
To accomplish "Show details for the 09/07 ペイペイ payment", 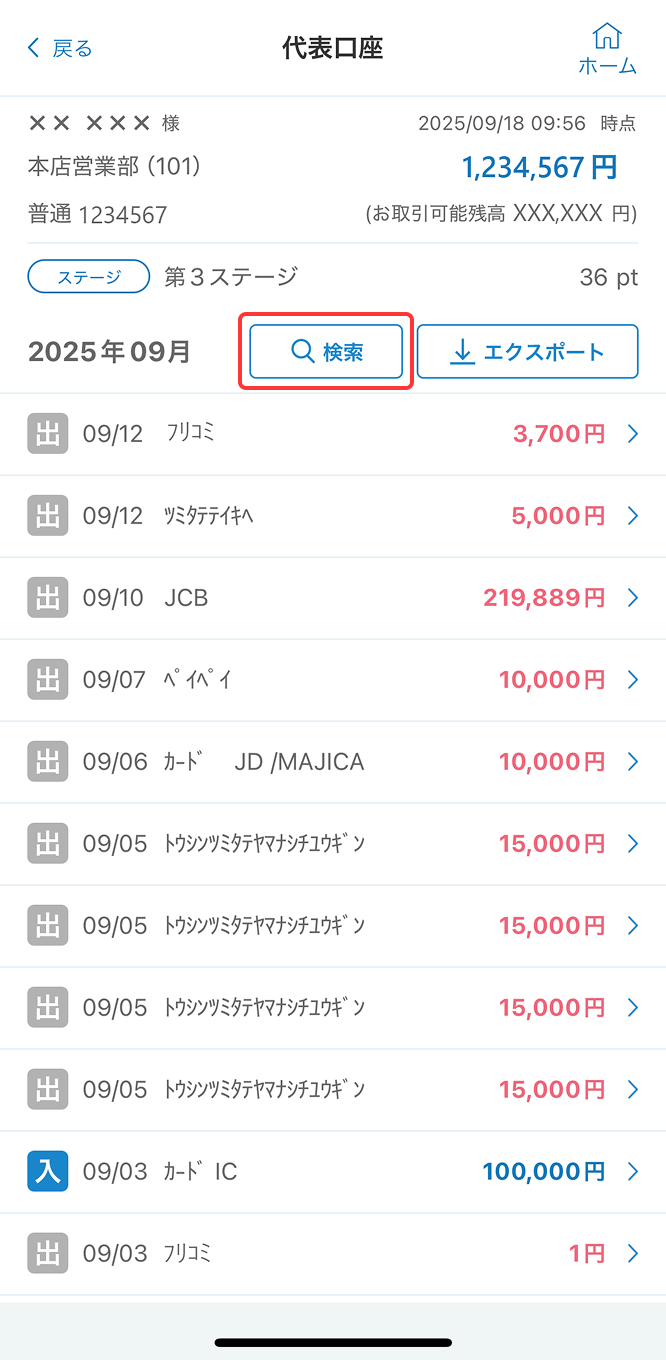I will (x=333, y=680).
